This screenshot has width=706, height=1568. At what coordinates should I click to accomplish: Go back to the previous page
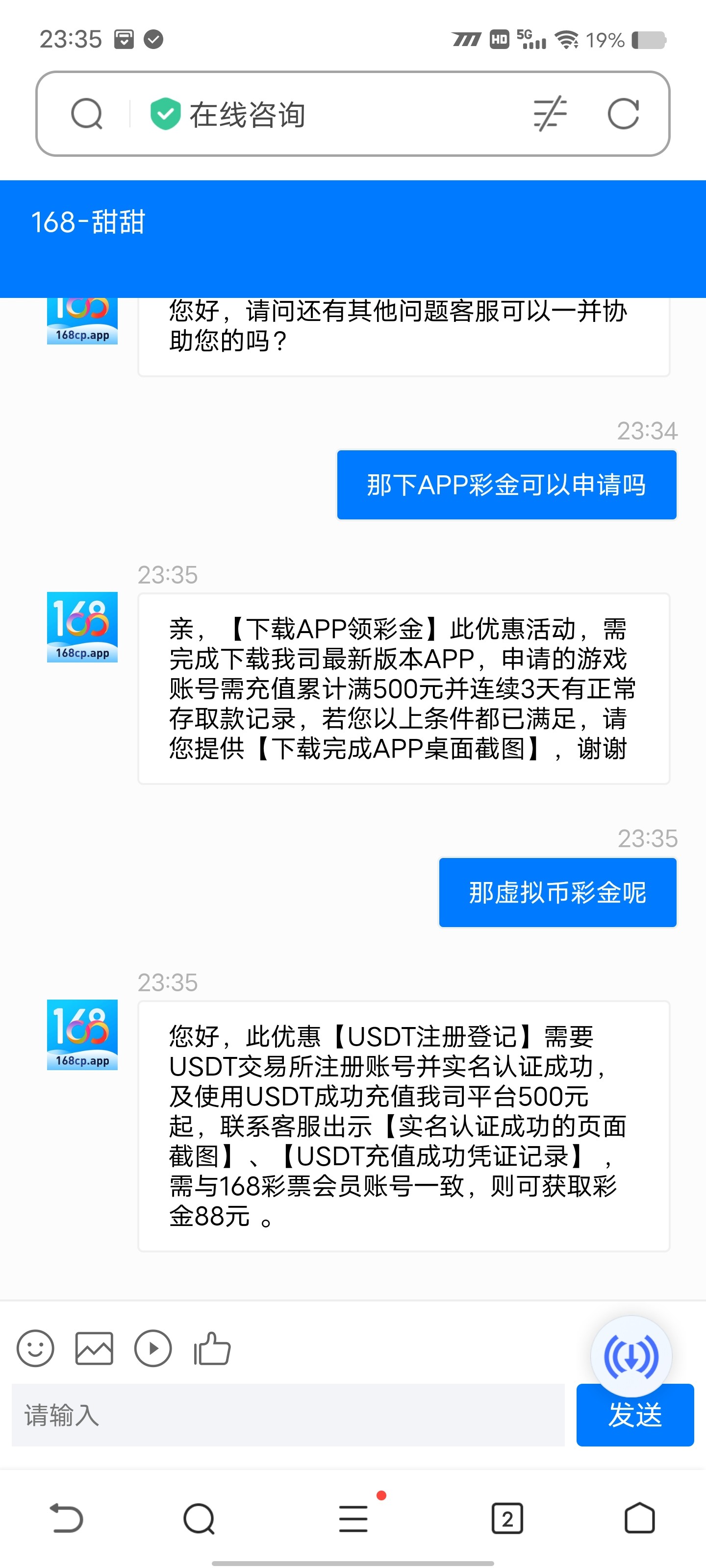(66, 1518)
